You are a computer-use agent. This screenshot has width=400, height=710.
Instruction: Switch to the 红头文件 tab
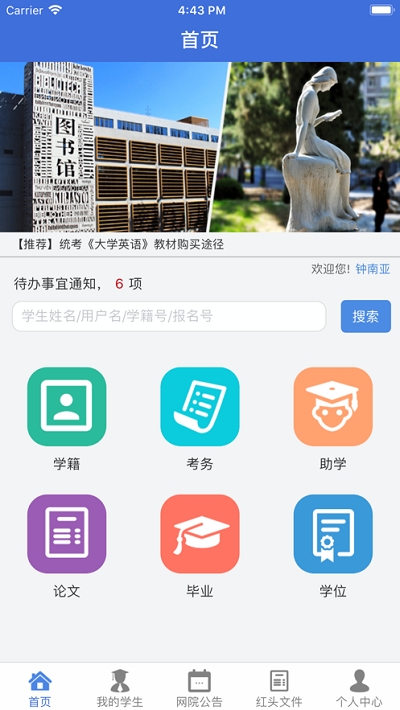coord(279,687)
